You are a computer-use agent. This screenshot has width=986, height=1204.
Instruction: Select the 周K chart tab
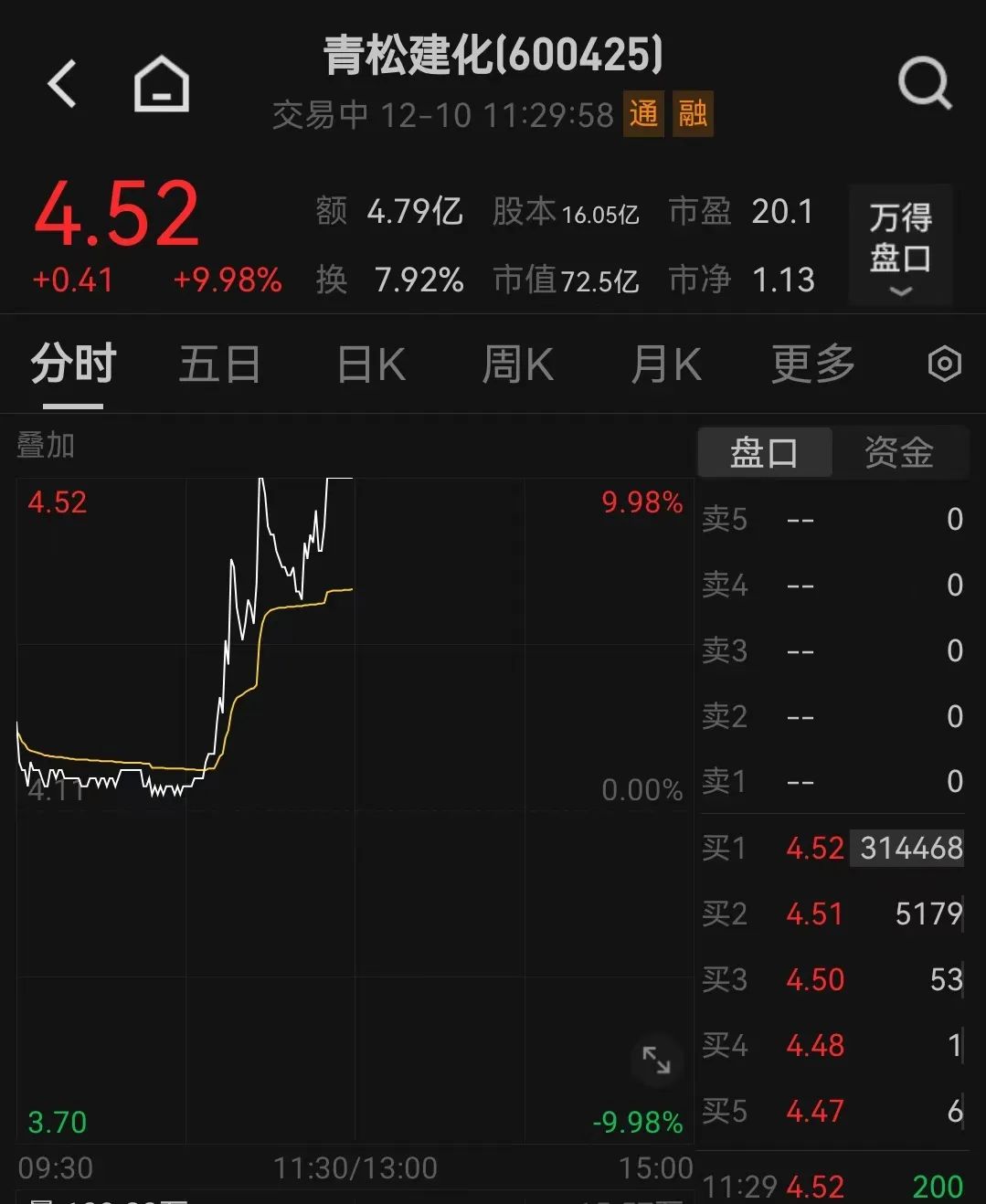click(x=517, y=364)
